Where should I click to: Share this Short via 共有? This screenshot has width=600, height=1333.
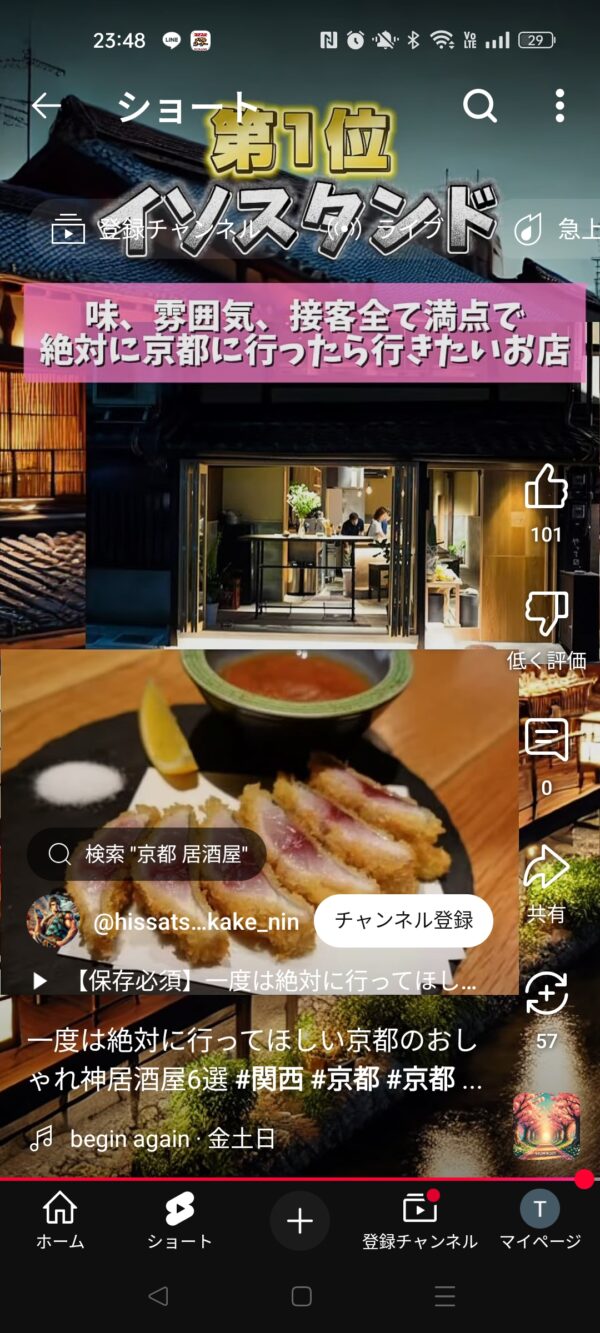click(546, 868)
